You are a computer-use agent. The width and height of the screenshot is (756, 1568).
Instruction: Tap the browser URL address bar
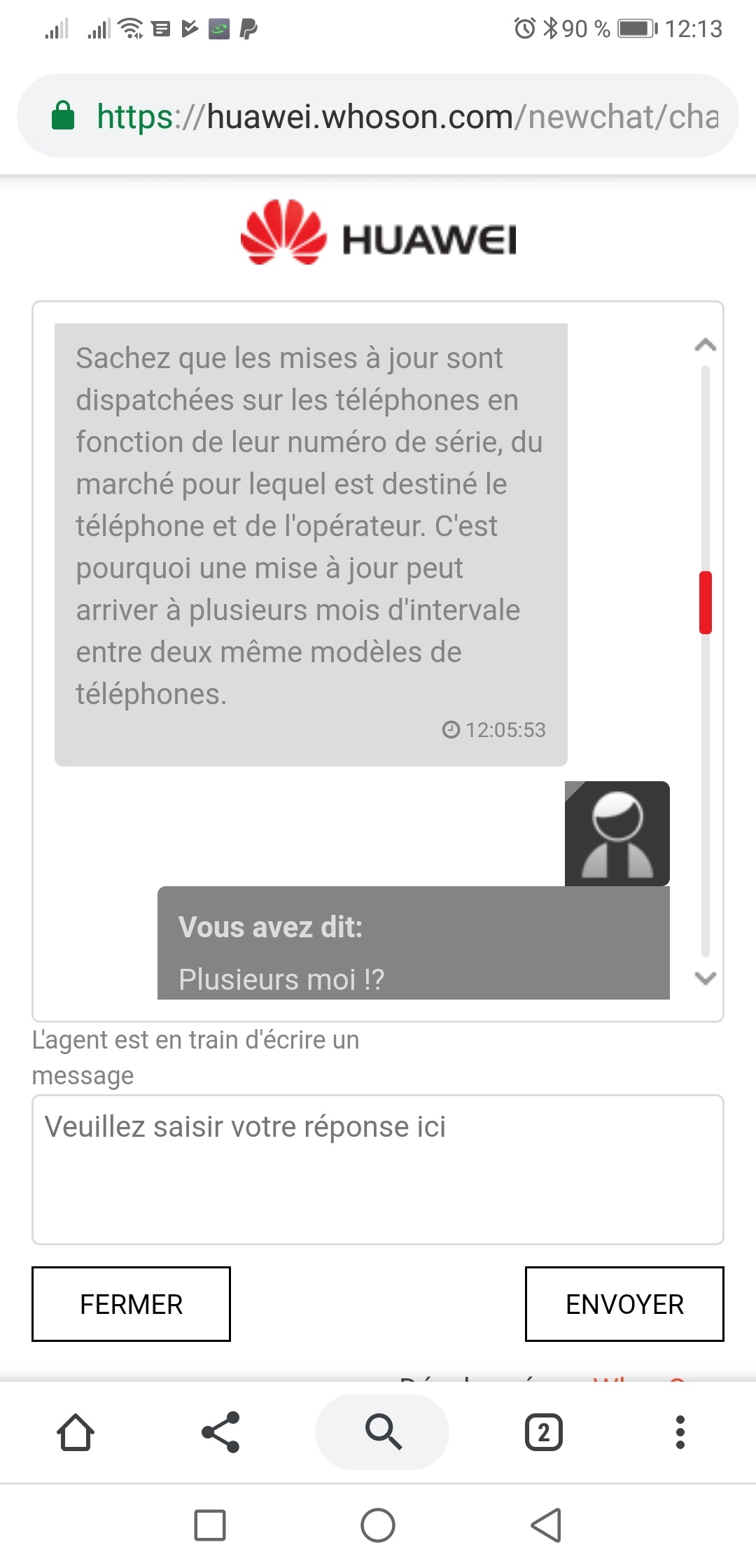coord(378,115)
